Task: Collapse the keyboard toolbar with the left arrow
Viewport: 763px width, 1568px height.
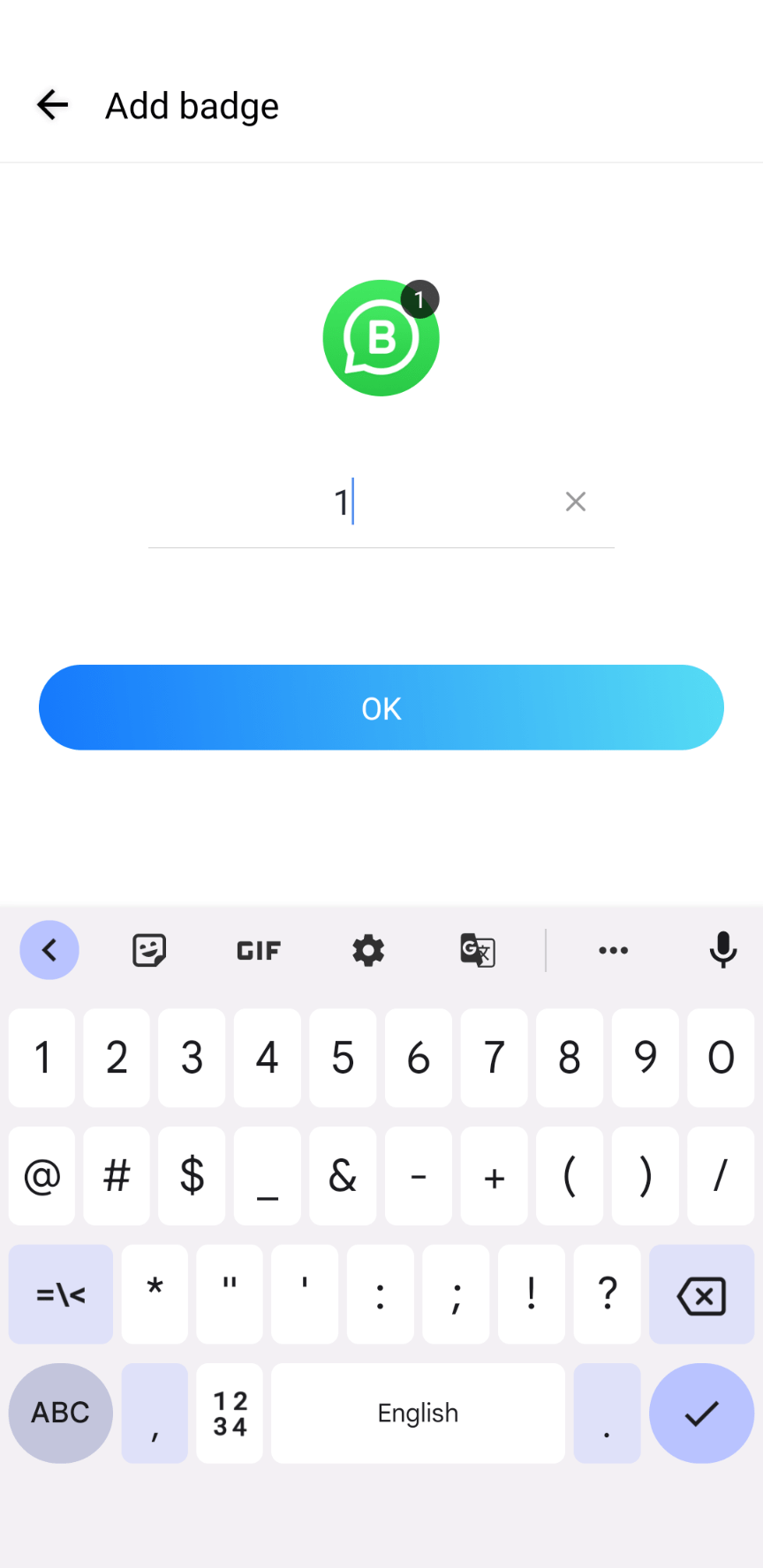Action: [x=49, y=950]
